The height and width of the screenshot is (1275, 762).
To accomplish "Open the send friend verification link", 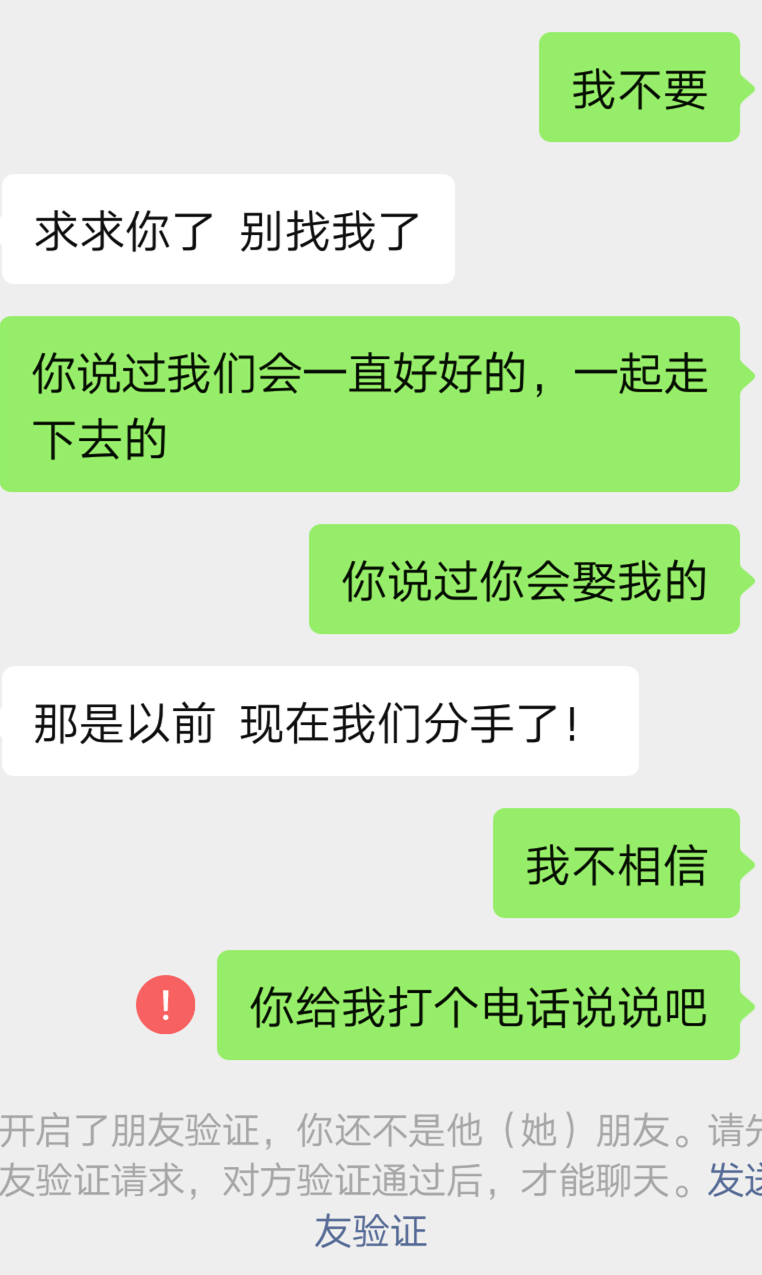I will click(x=371, y=1230).
